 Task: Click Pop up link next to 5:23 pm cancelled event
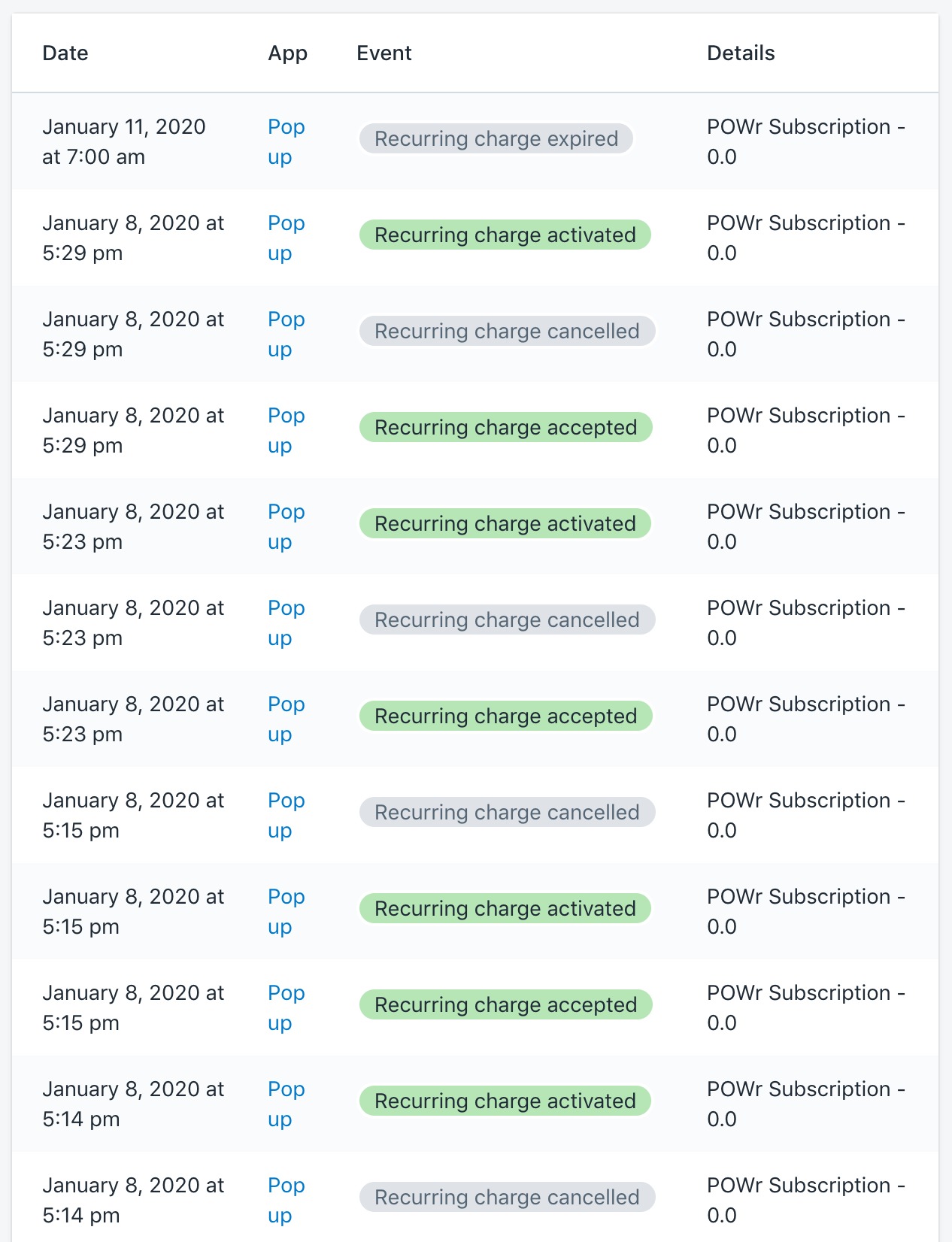[x=286, y=623]
